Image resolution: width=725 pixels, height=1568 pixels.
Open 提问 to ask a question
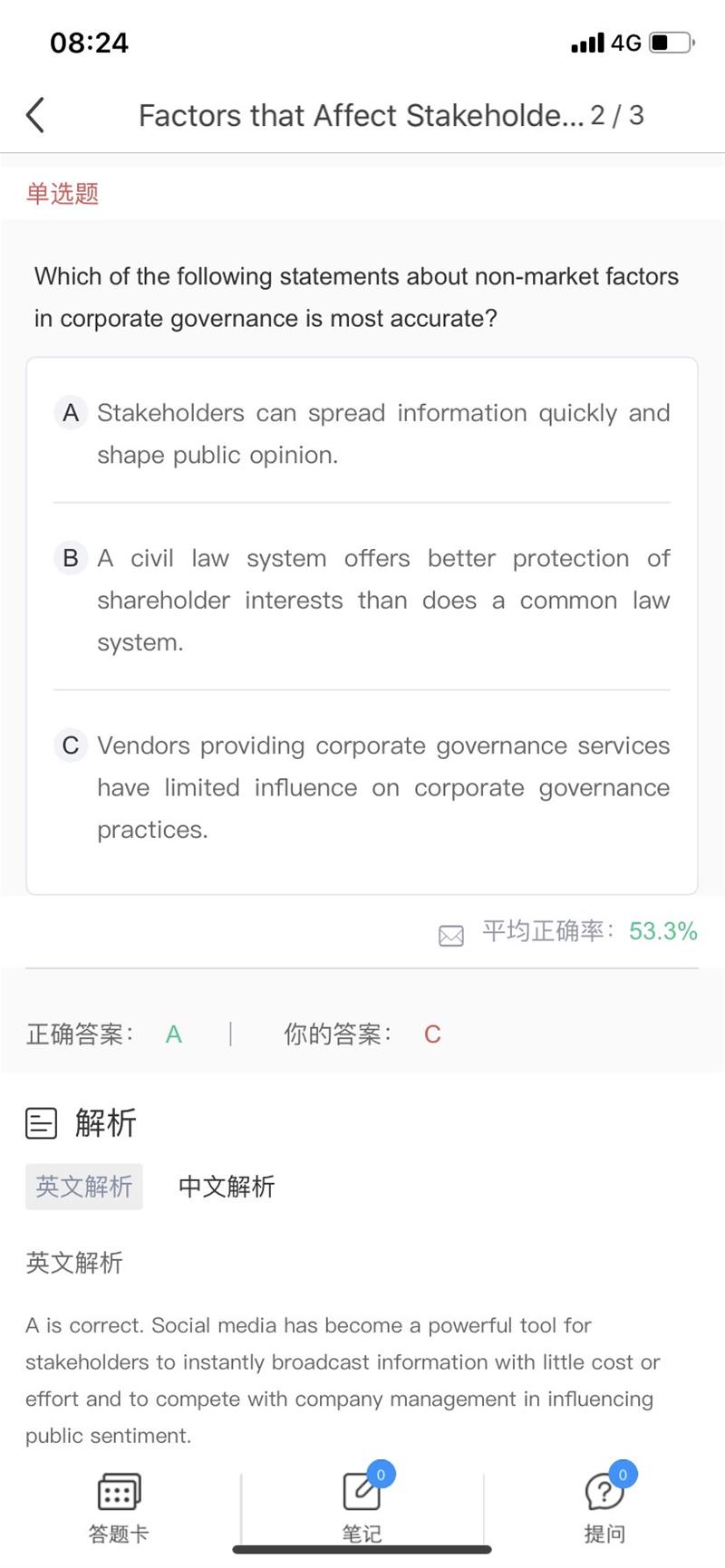604,1505
